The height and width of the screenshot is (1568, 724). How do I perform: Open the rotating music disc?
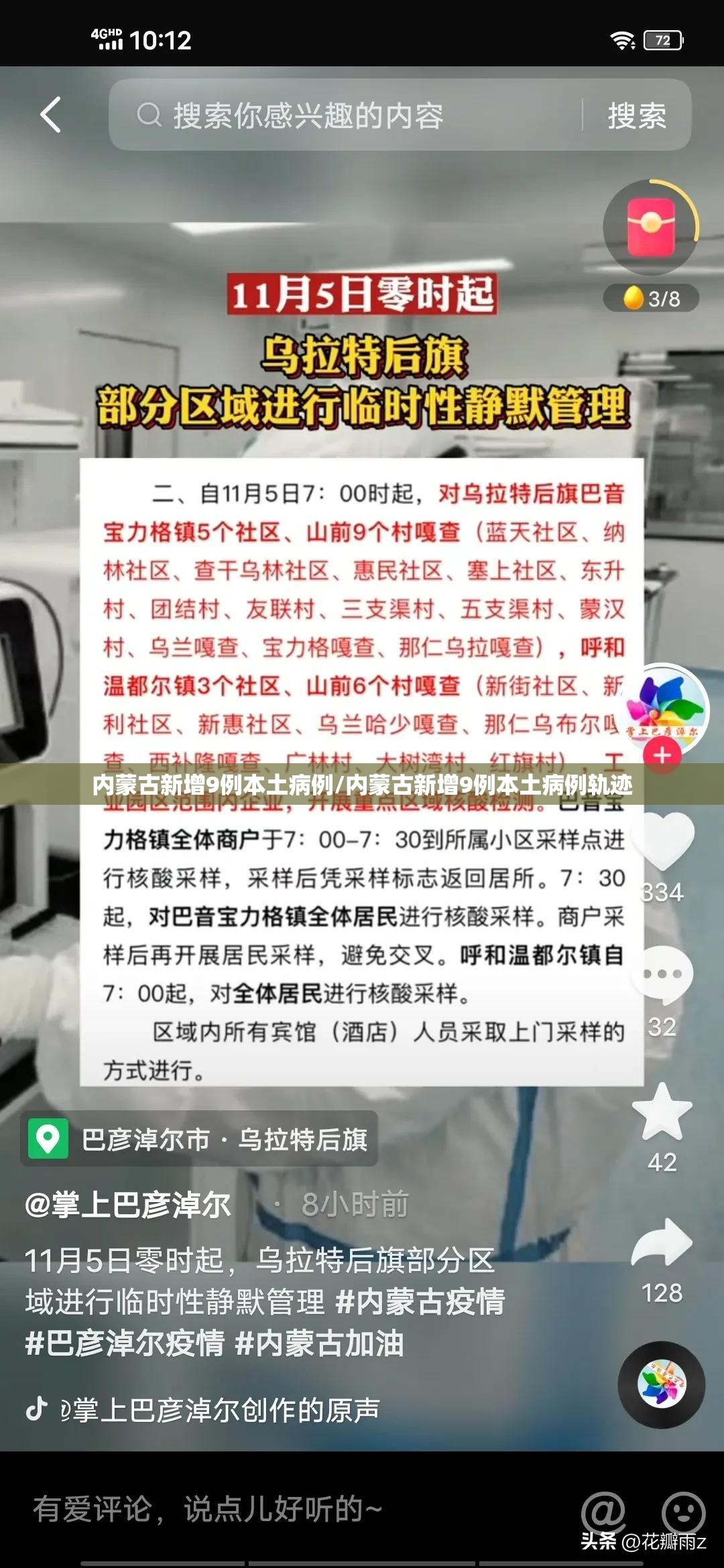pos(662,1384)
